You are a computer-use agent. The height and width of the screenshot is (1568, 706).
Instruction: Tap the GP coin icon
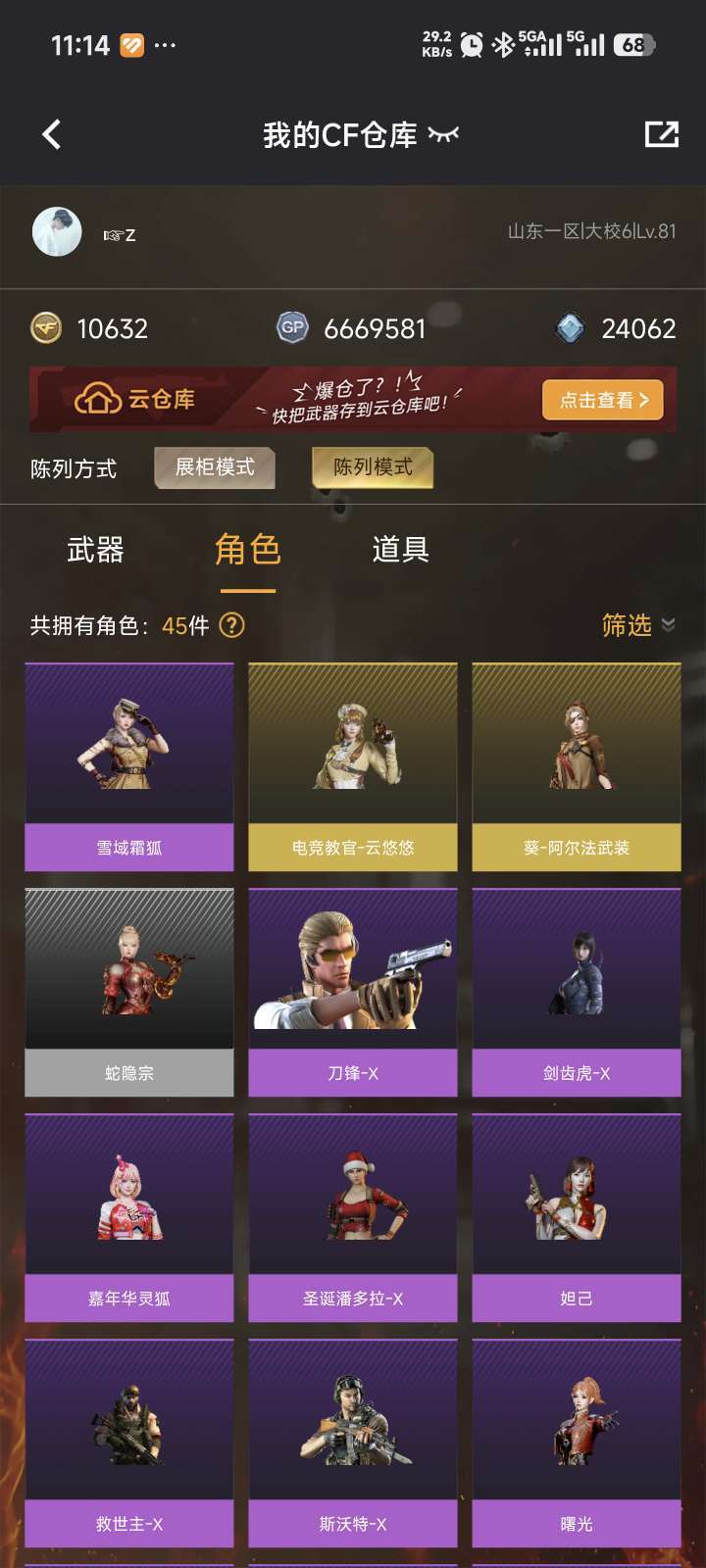pos(293,328)
